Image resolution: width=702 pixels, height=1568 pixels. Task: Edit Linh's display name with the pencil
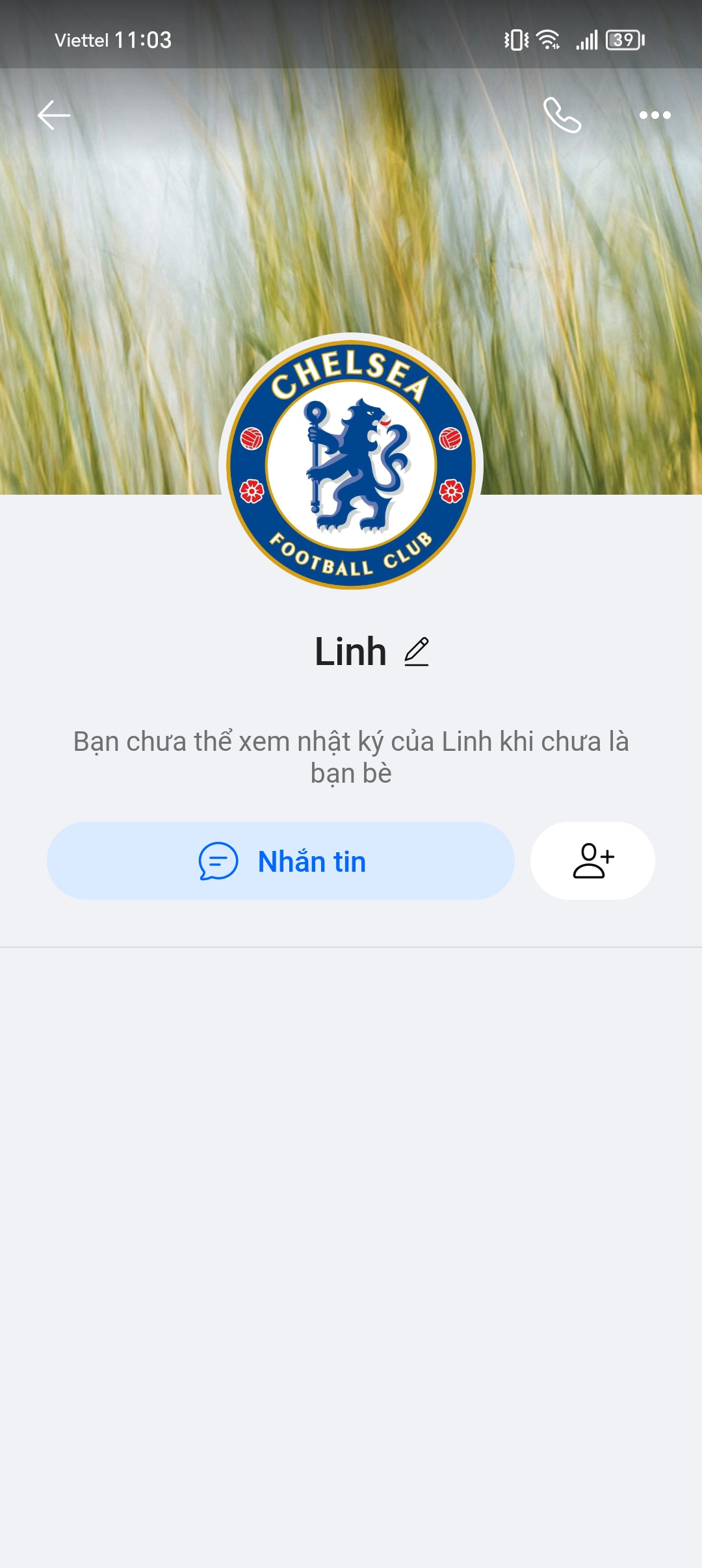[417, 651]
